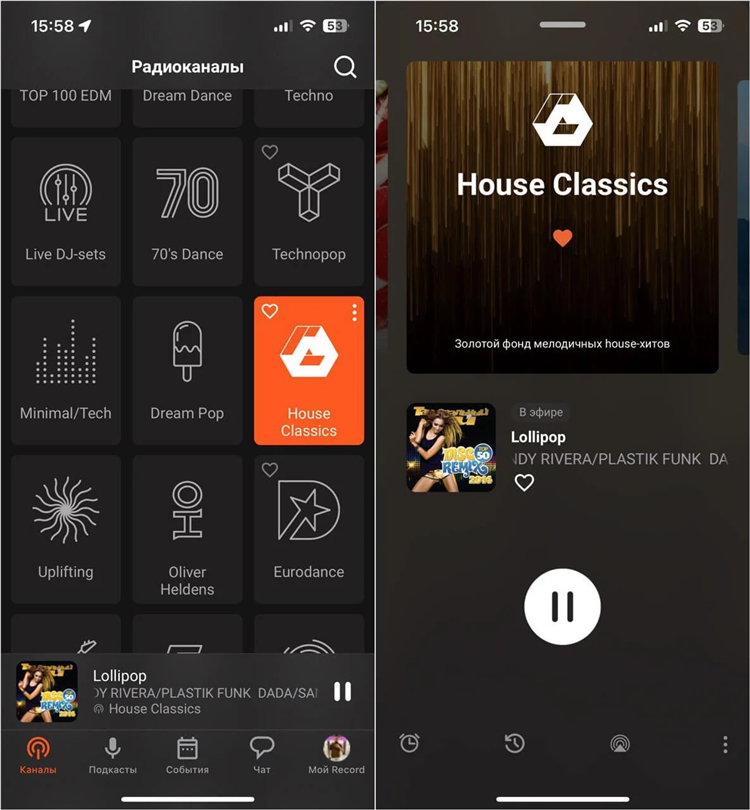Open three-dot menu on House Classics tile
This screenshot has width=750, height=810.
pyautogui.click(x=354, y=313)
